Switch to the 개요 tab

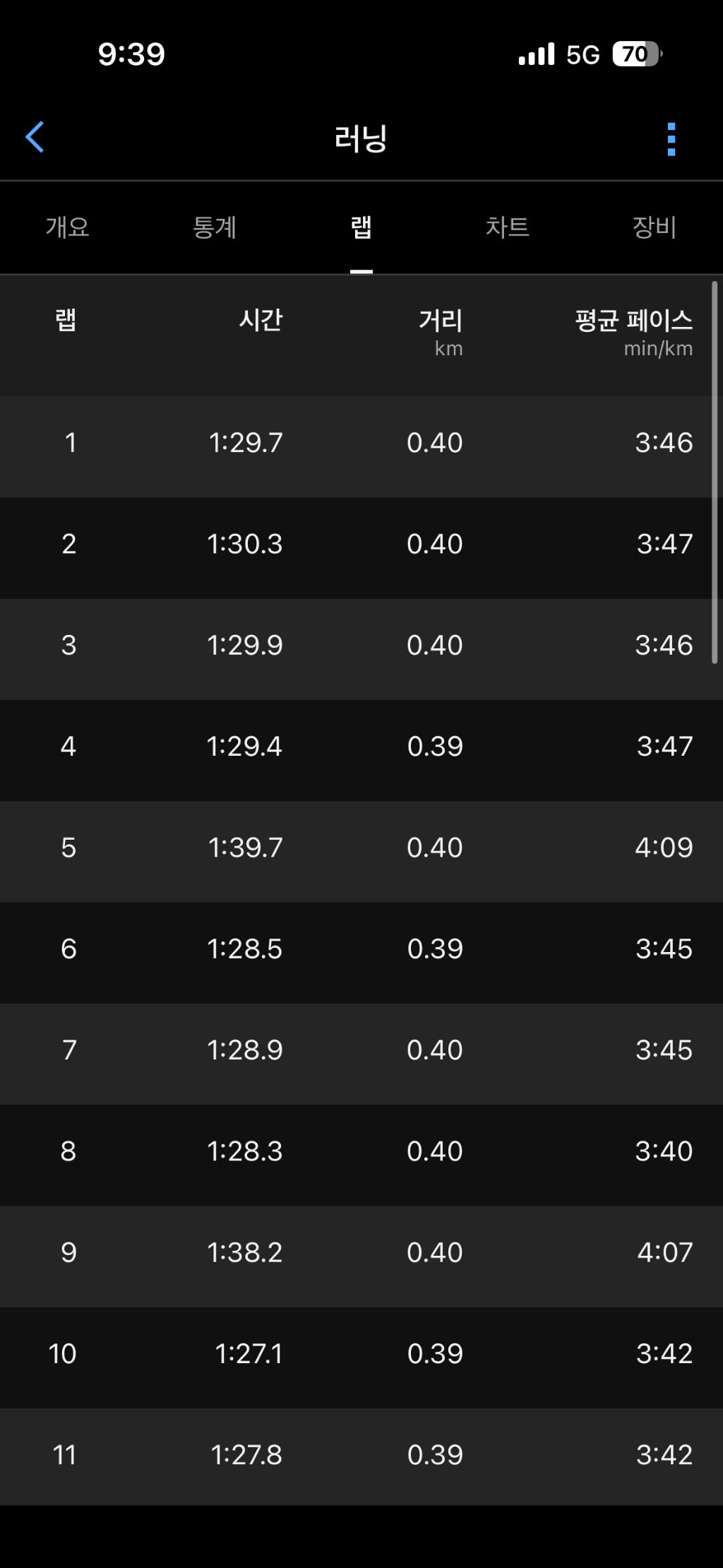[x=68, y=227]
